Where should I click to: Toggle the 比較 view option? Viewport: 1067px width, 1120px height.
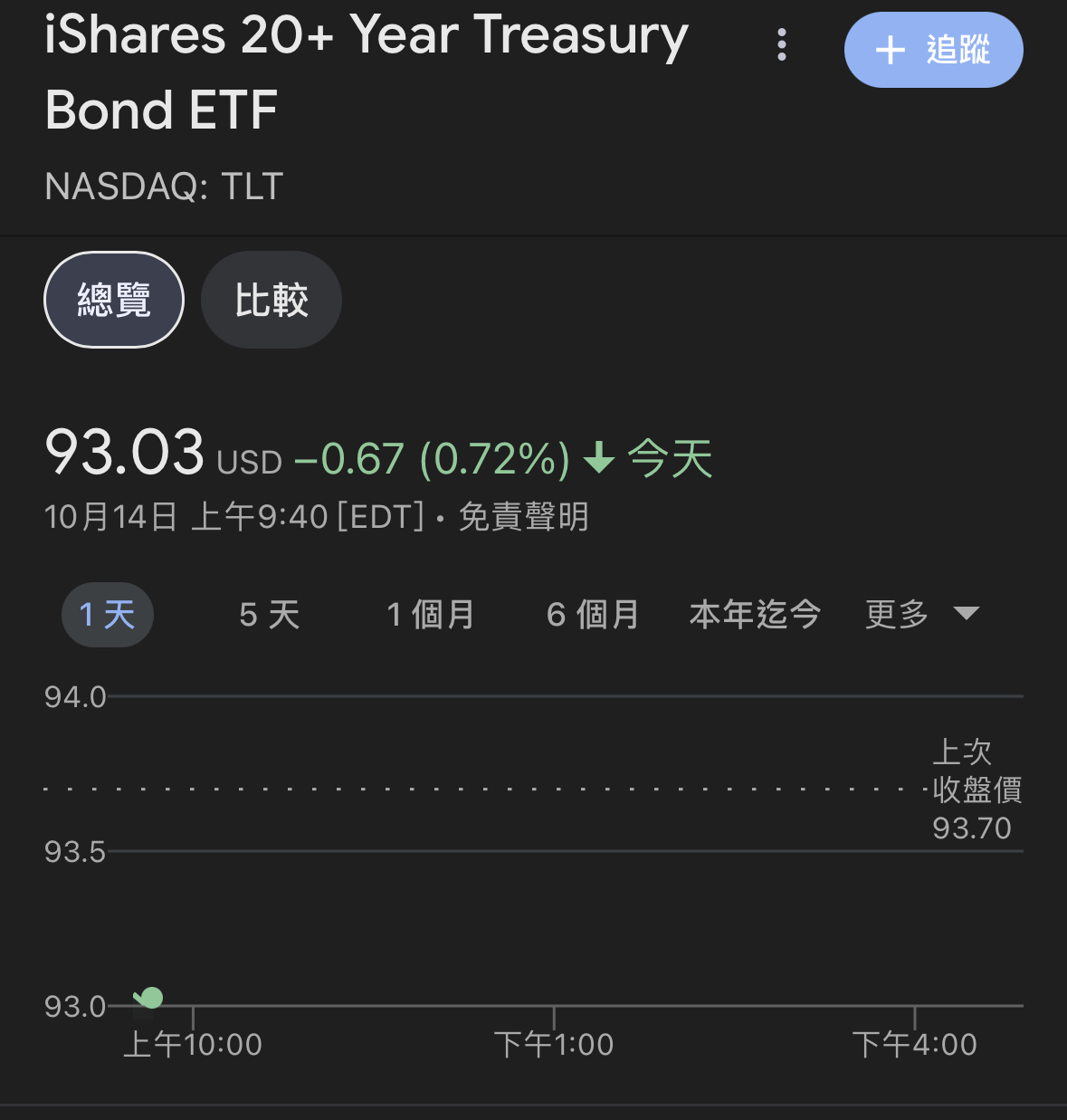271,299
